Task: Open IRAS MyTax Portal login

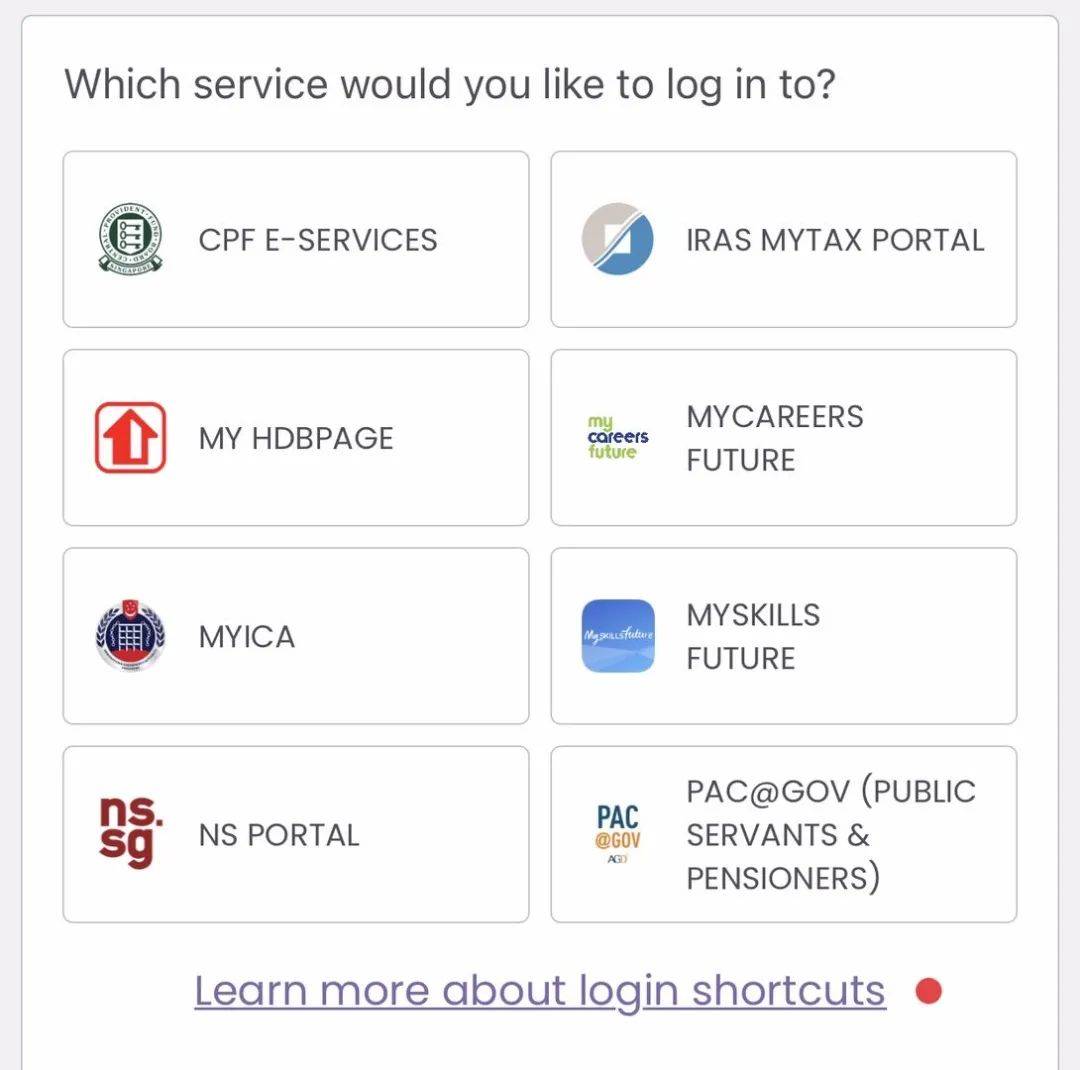Action: (784, 240)
